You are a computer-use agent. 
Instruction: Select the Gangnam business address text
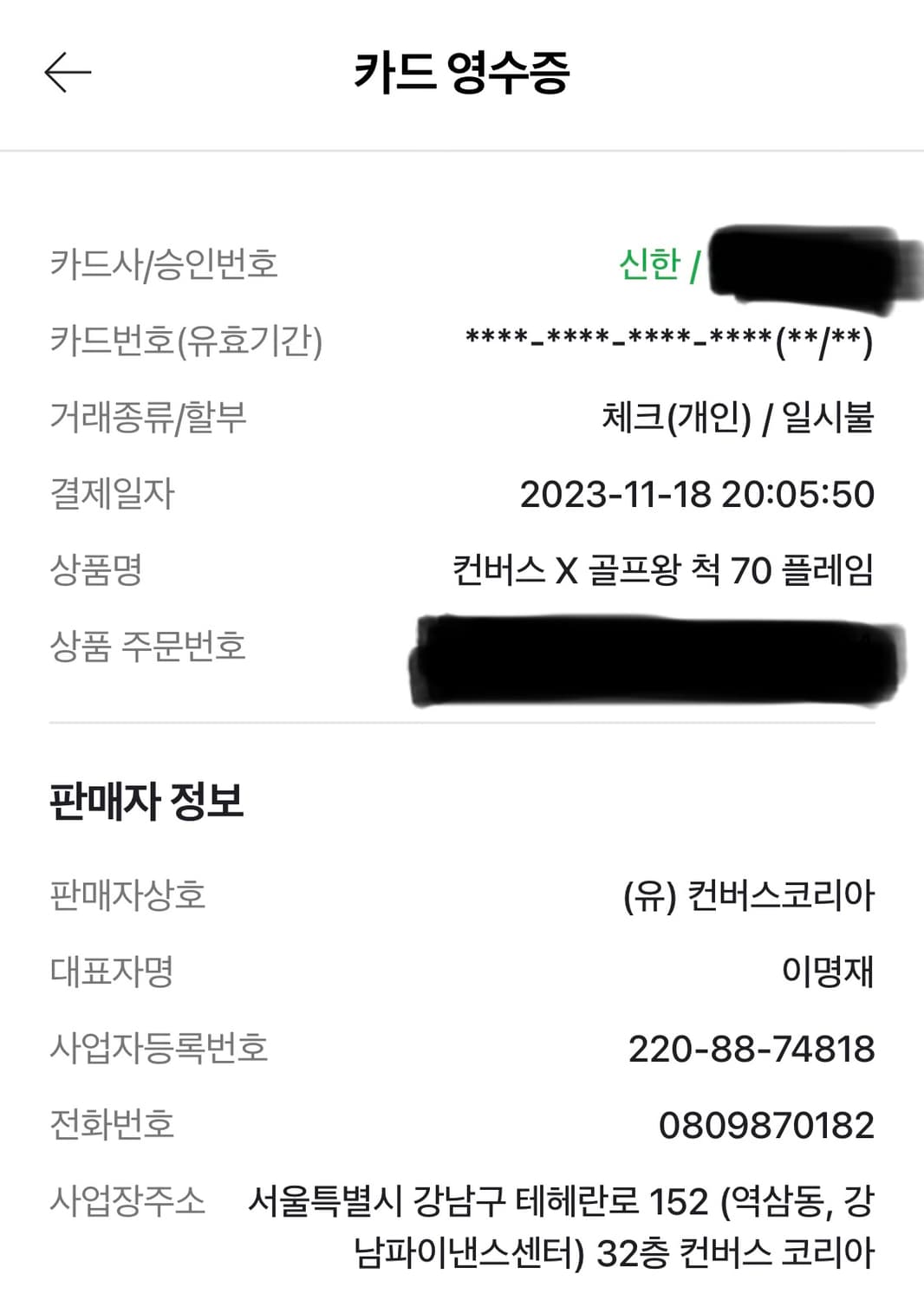563,1225
